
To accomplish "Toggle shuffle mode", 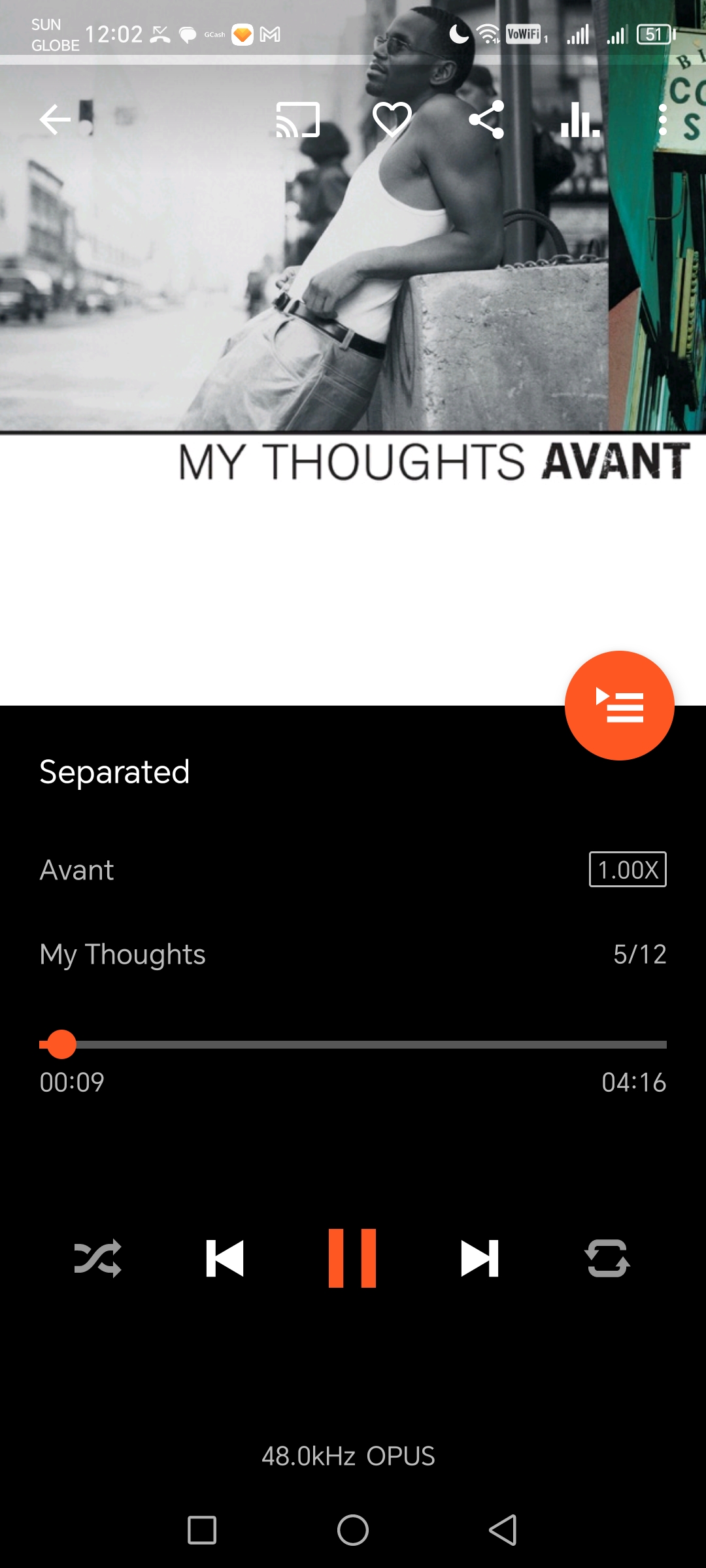I will click(x=98, y=1258).
